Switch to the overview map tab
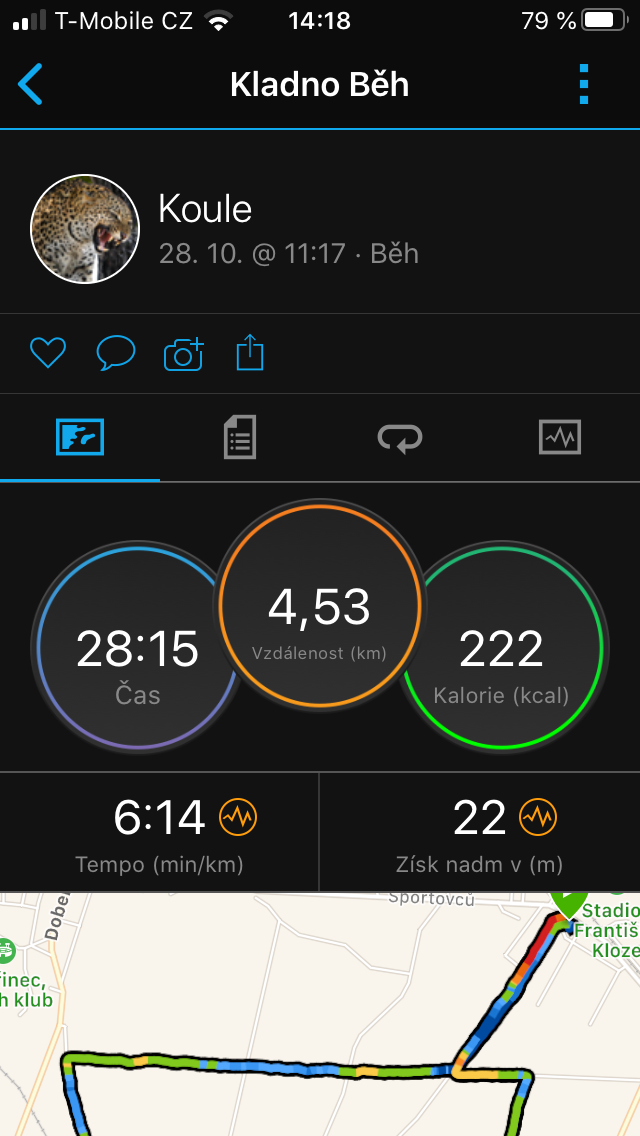640x1136 pixels. coord(80,438)
